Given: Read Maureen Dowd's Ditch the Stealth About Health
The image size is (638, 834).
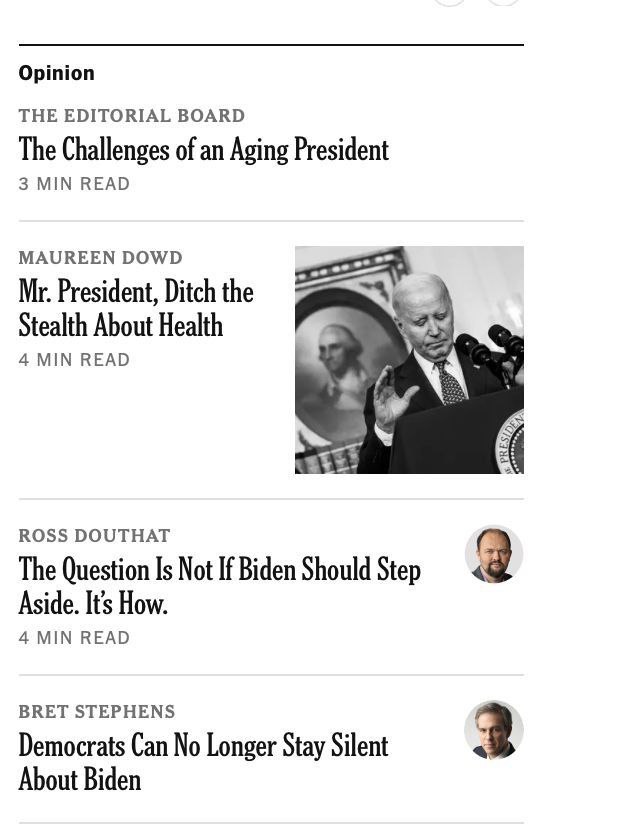Looking at the screenshot, I should [136, 308].
